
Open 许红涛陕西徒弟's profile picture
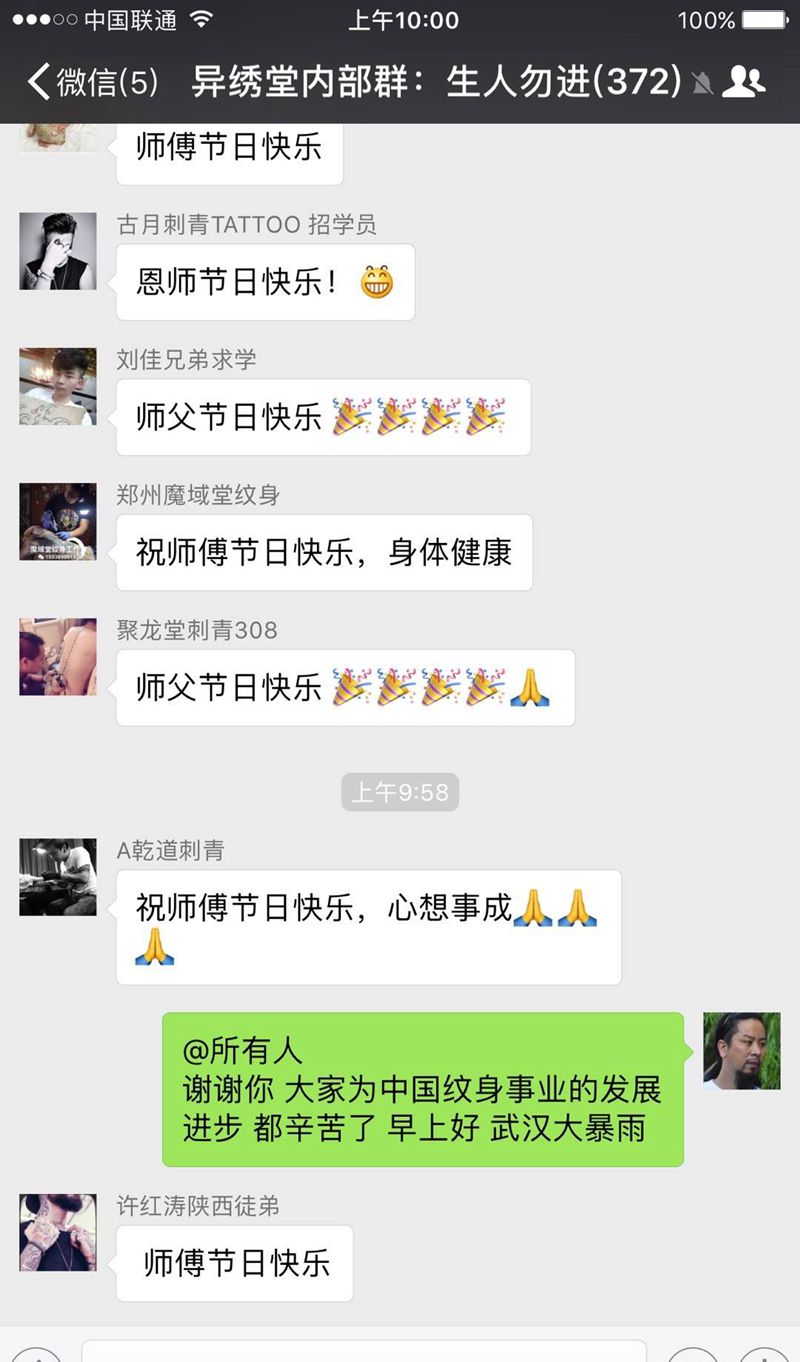(58, 1232)
